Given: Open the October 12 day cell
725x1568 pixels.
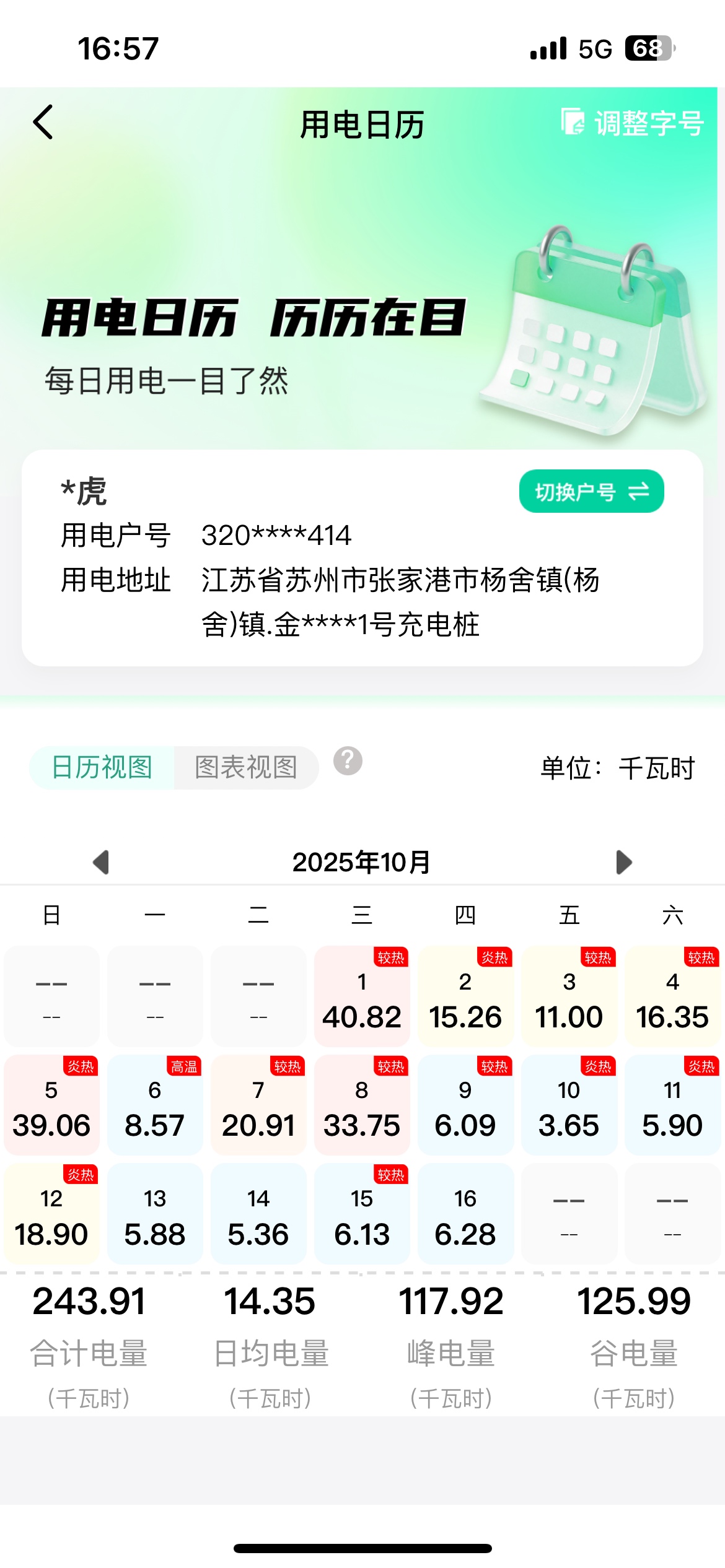Looking at the screenshot, I should 51,1214.
